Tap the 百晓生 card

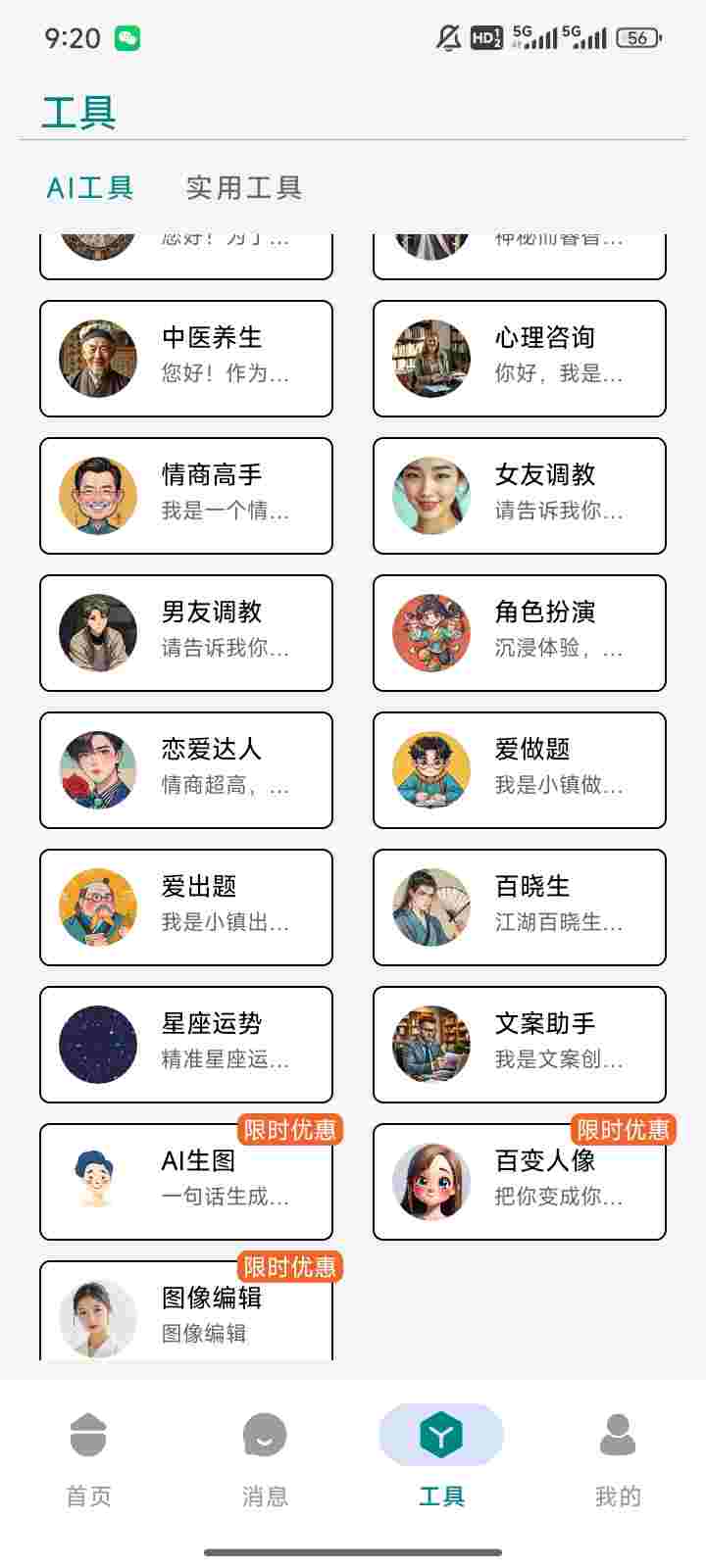[520, 907]
